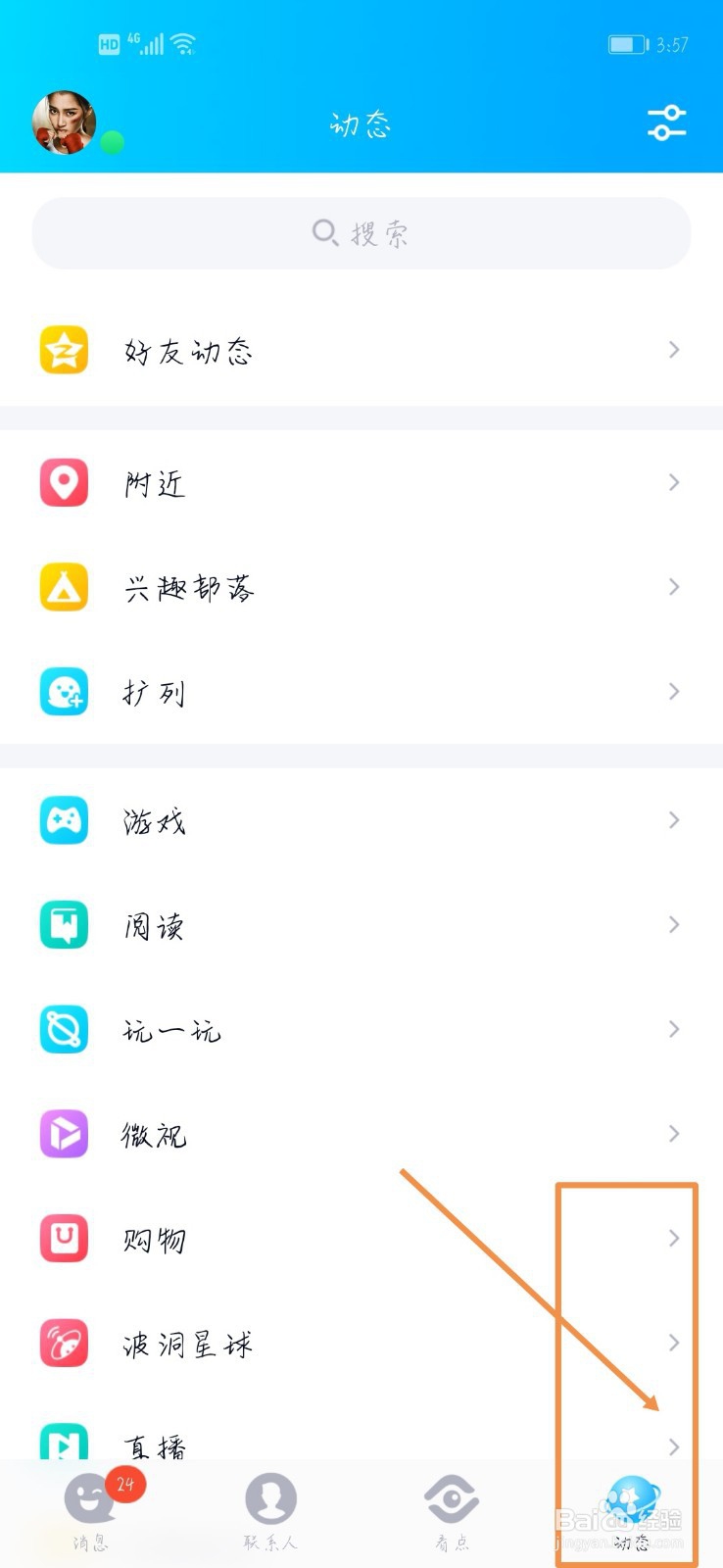This screenshot has width=723, height=1568.
Task: Switch to the 联系人 (Contacts) tab
Action: [x=271, y=1509]
